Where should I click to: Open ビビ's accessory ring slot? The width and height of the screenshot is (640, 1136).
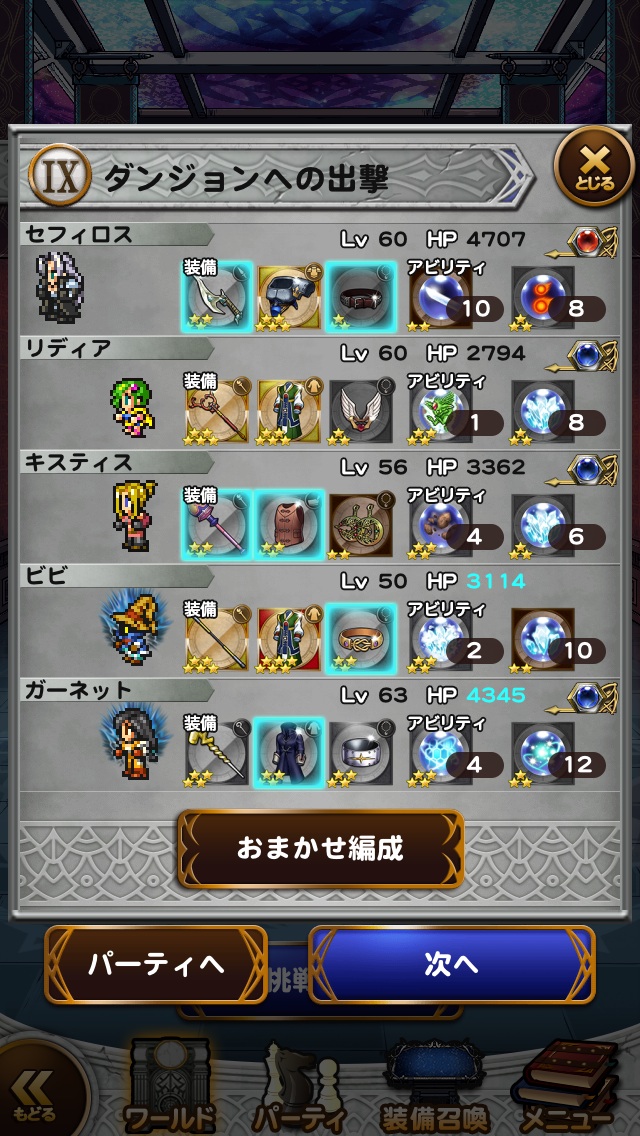click(359, 639)
